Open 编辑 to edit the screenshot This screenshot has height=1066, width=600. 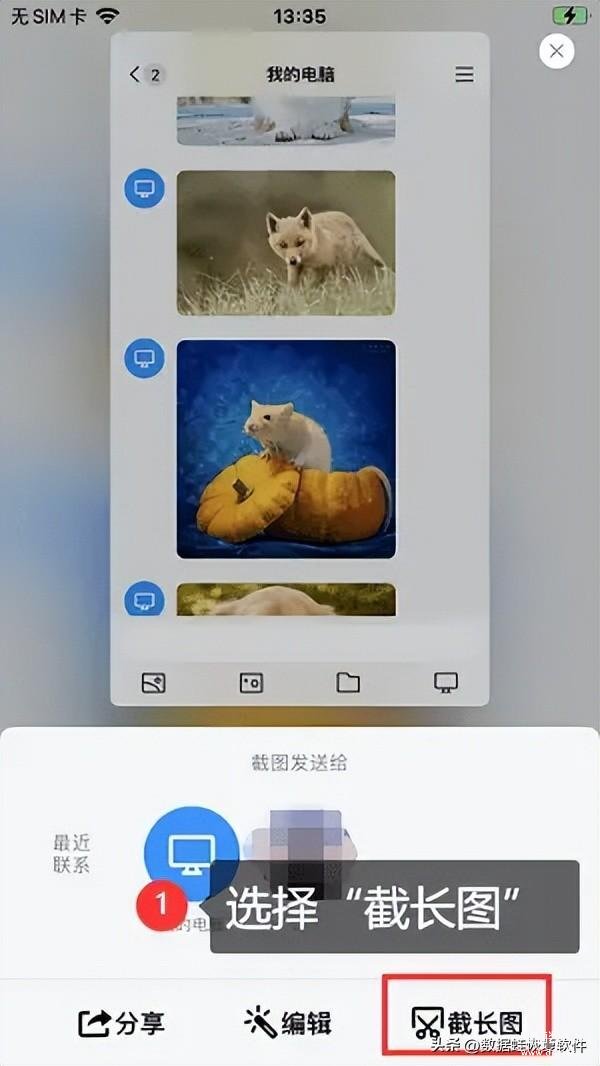tap(288, 1023)
